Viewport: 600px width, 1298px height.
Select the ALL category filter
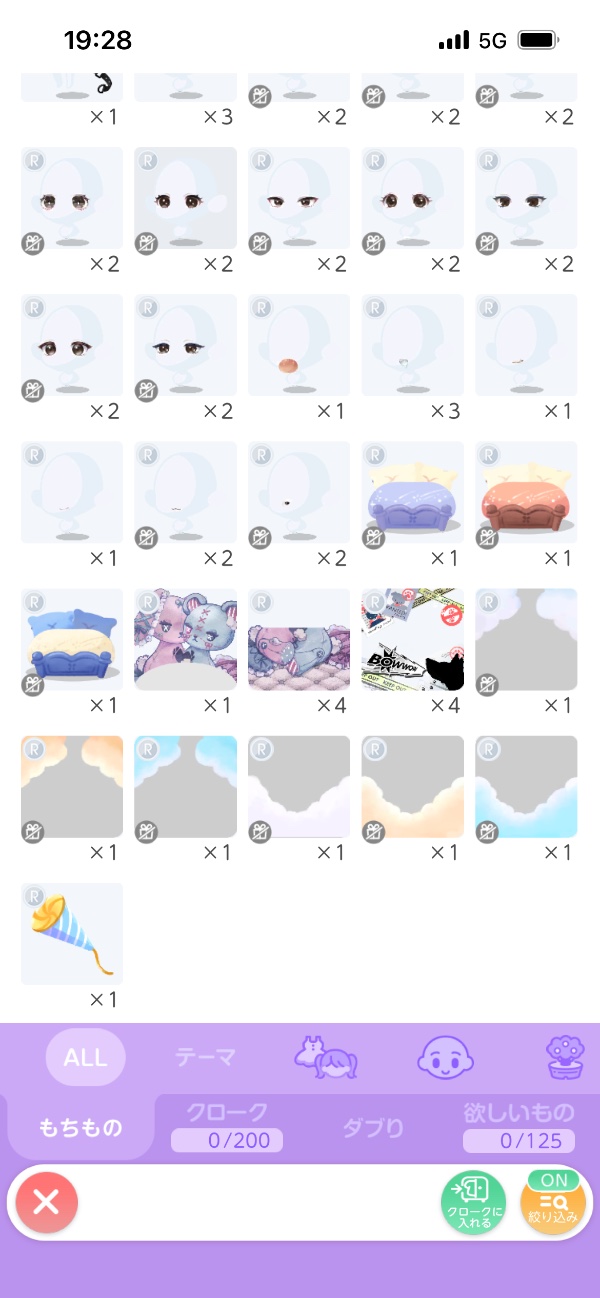click(85, 1057)
